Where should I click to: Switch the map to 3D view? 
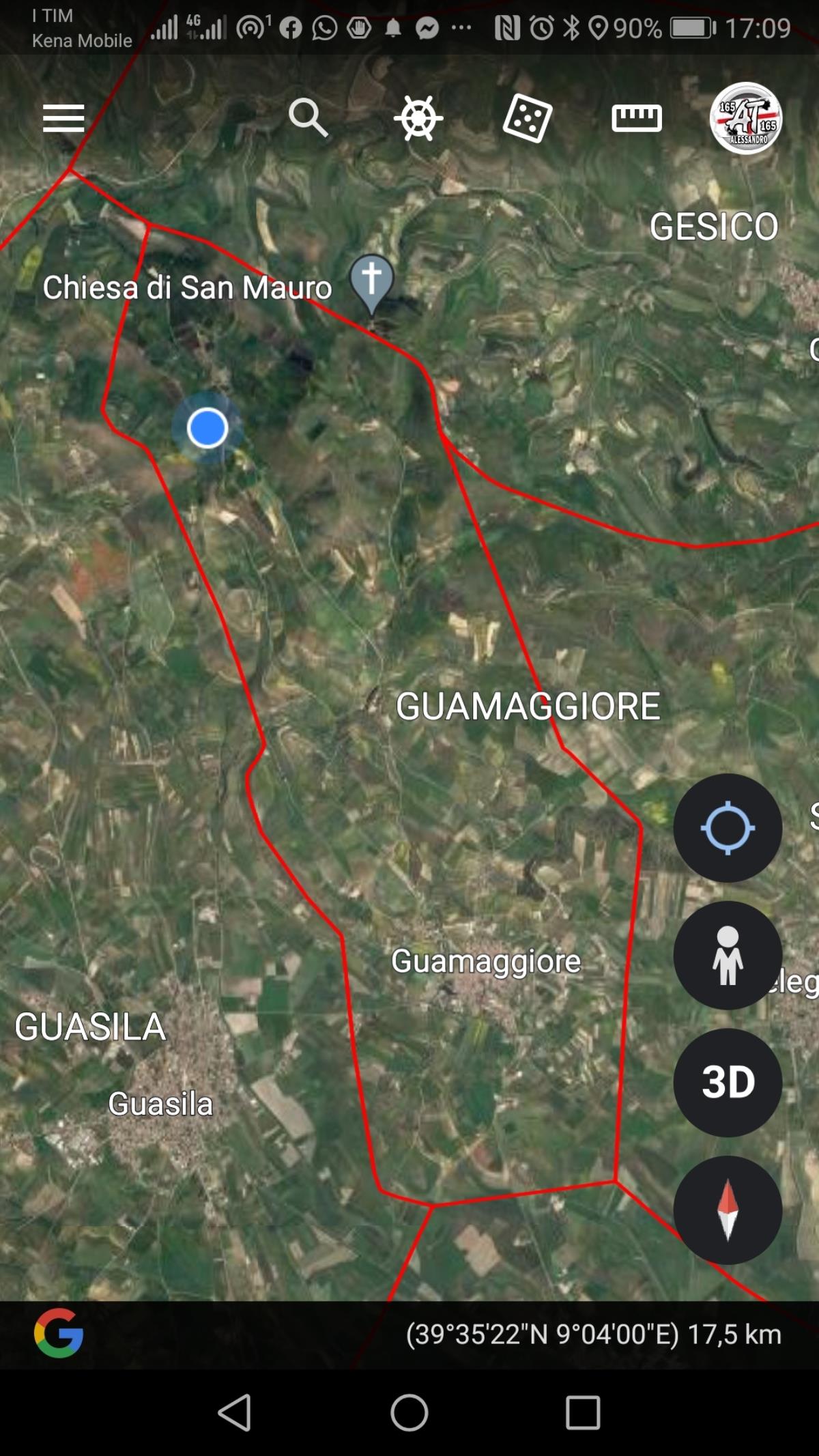click(x=728, y=1083)
